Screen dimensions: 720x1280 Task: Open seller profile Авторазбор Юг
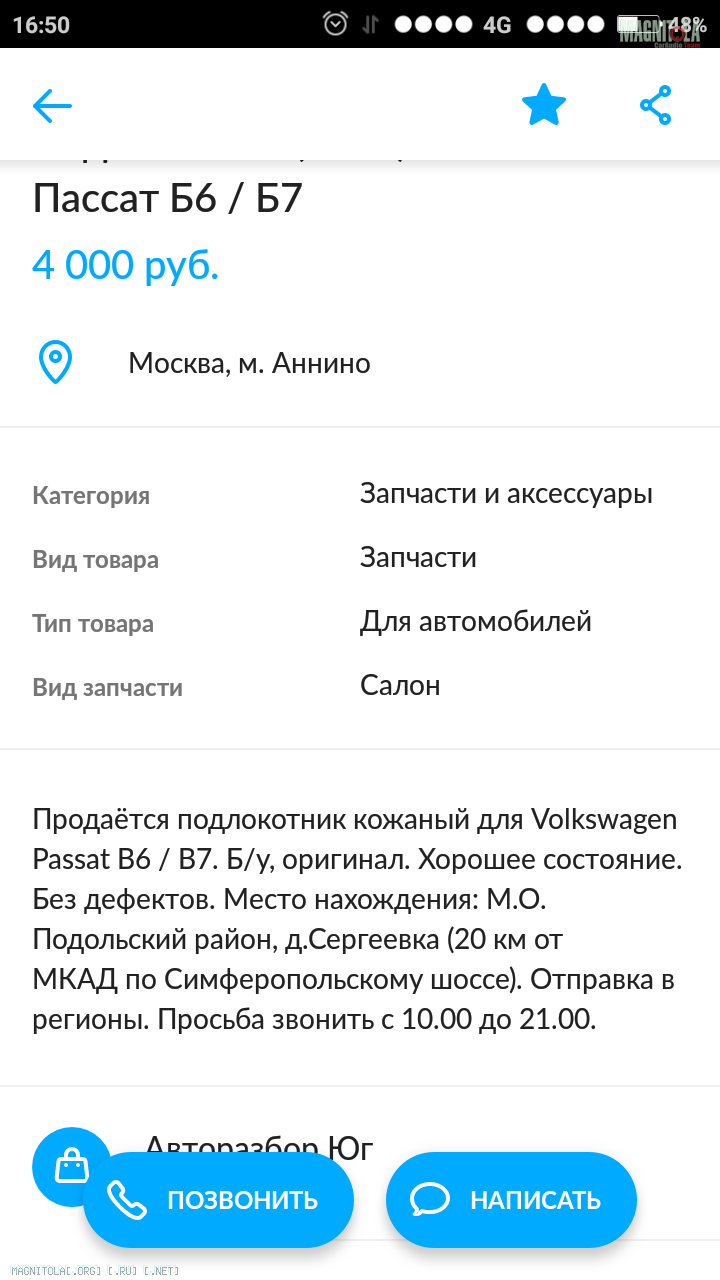[x=259, y=1147]
